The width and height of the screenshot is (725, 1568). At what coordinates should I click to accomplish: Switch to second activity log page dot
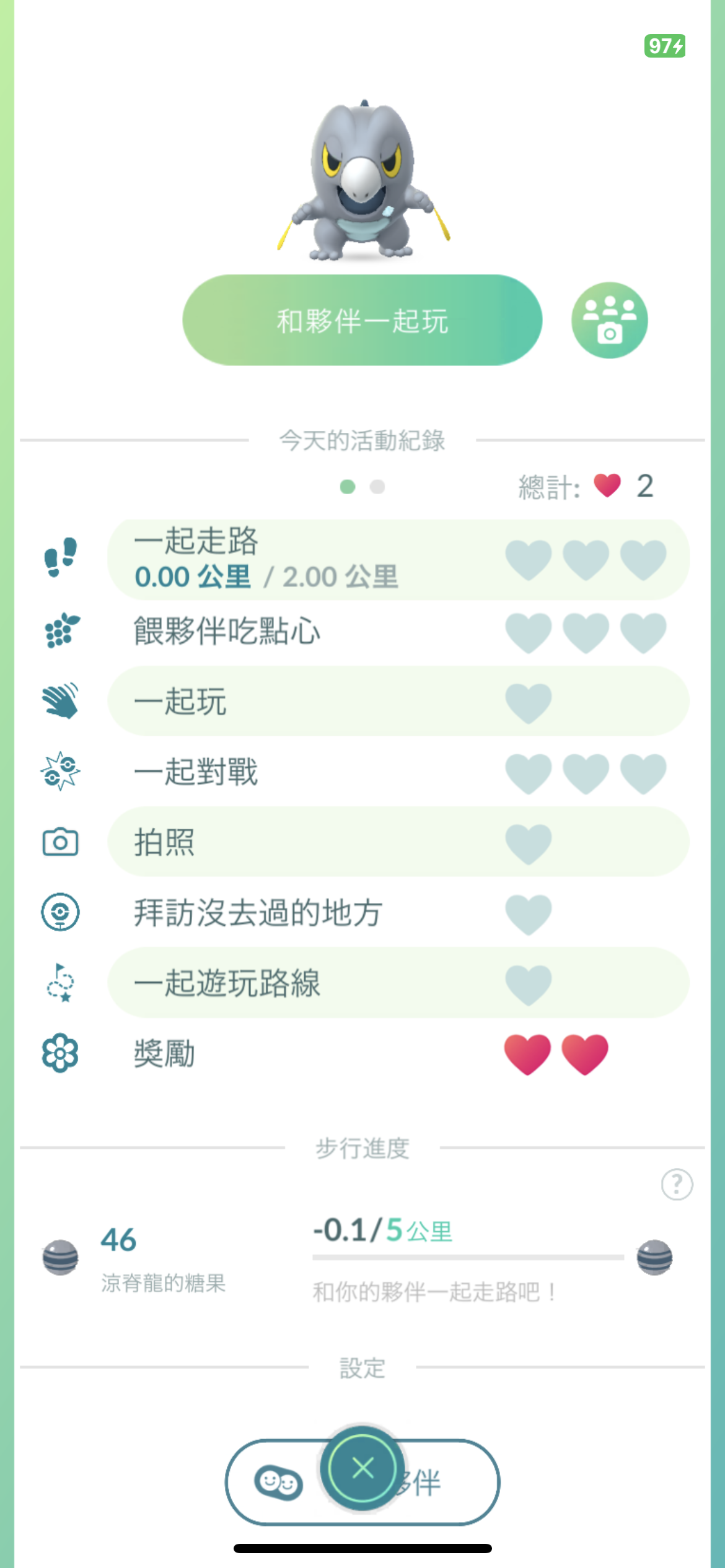click(x=377, y=487)
